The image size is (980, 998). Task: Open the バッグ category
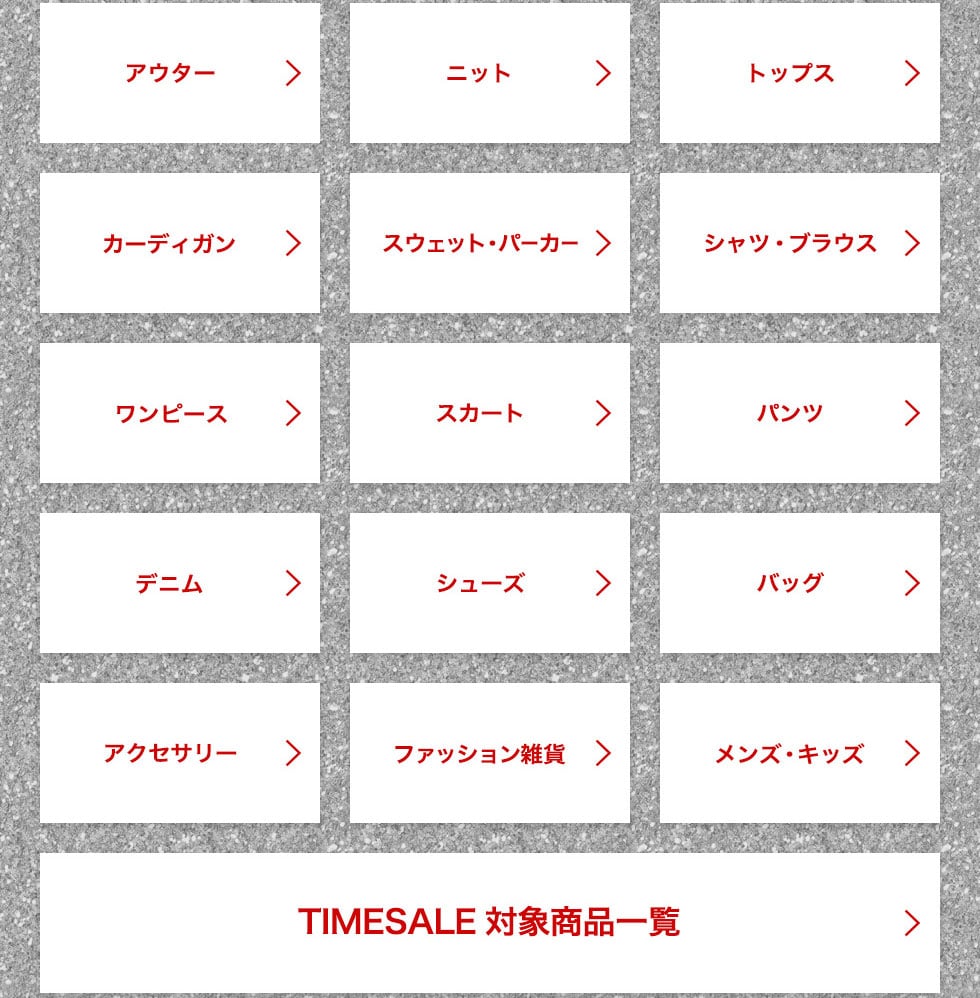coord(800,583)
